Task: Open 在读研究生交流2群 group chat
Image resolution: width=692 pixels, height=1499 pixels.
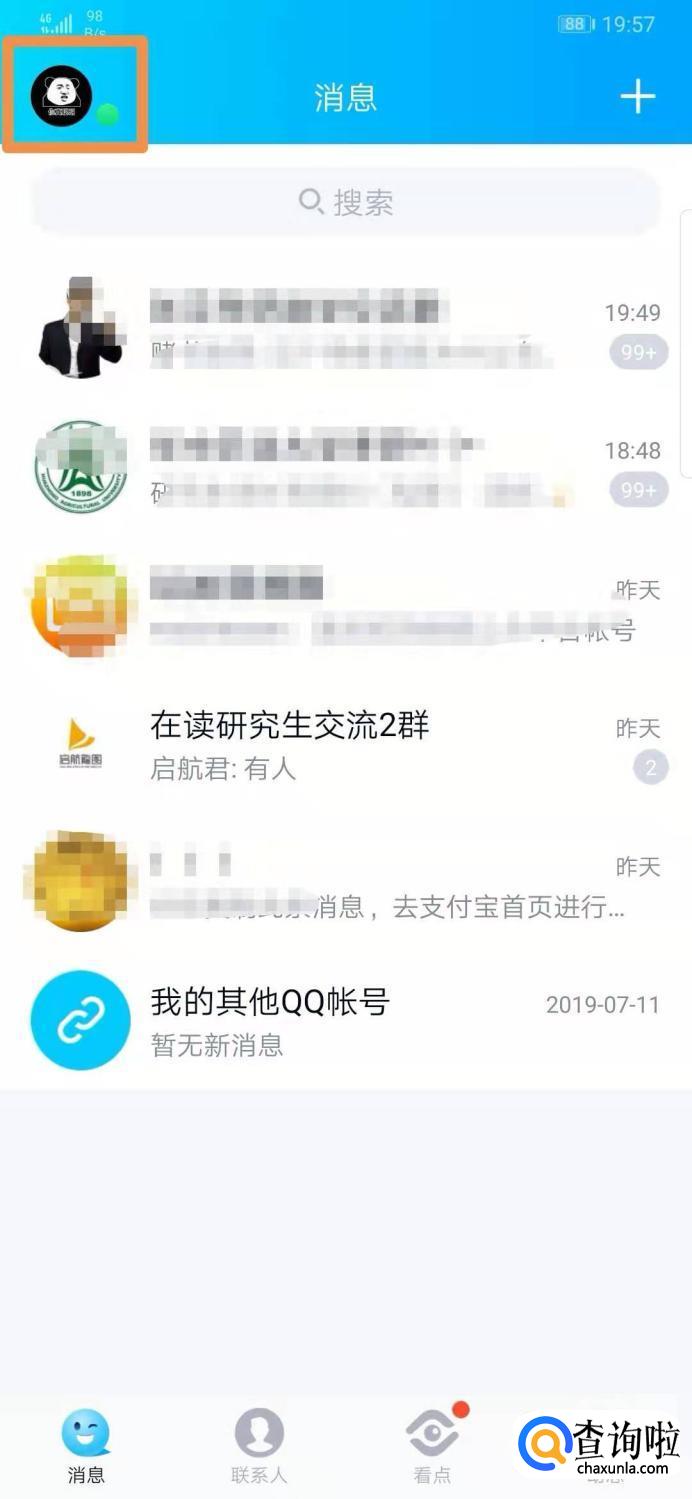Action: [346, 746]
